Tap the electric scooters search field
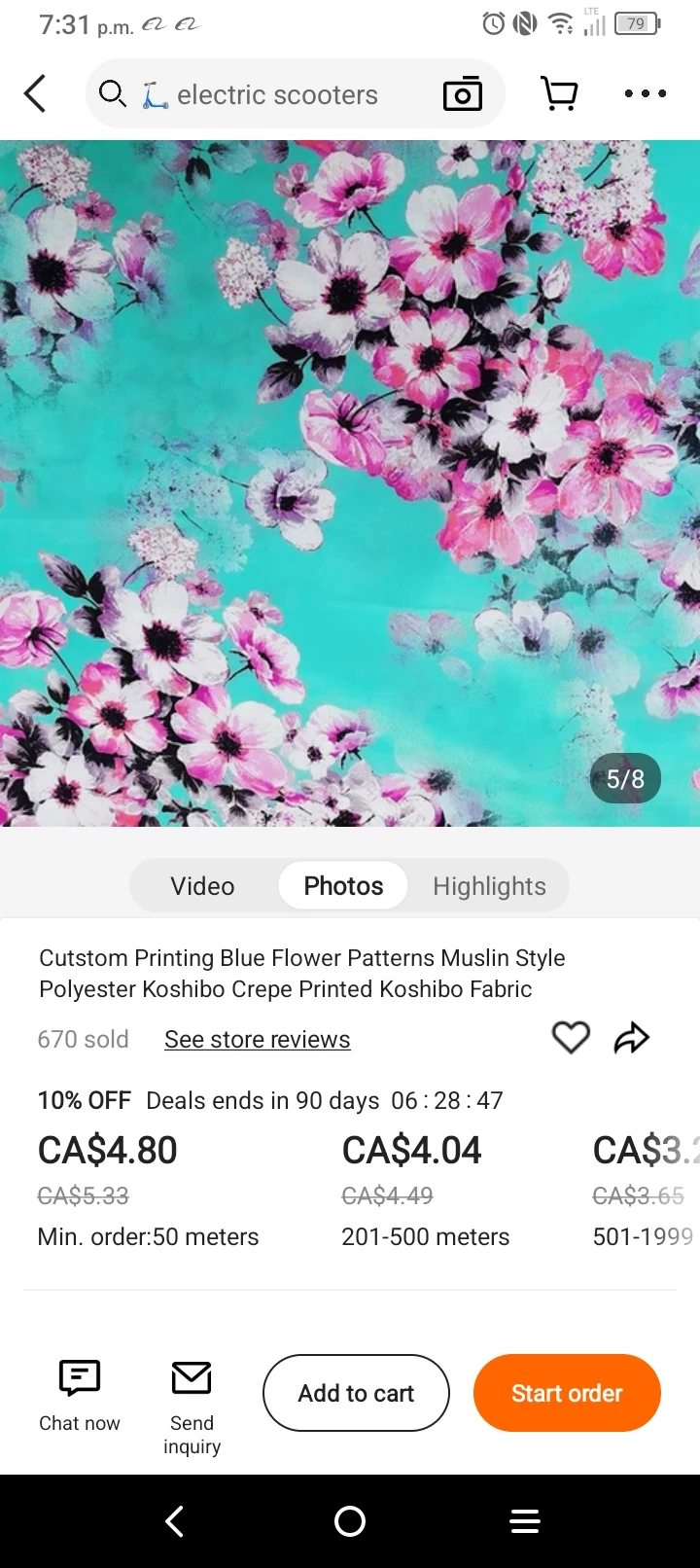Screen dimensions: 700x1568 (x=277, y=94)
